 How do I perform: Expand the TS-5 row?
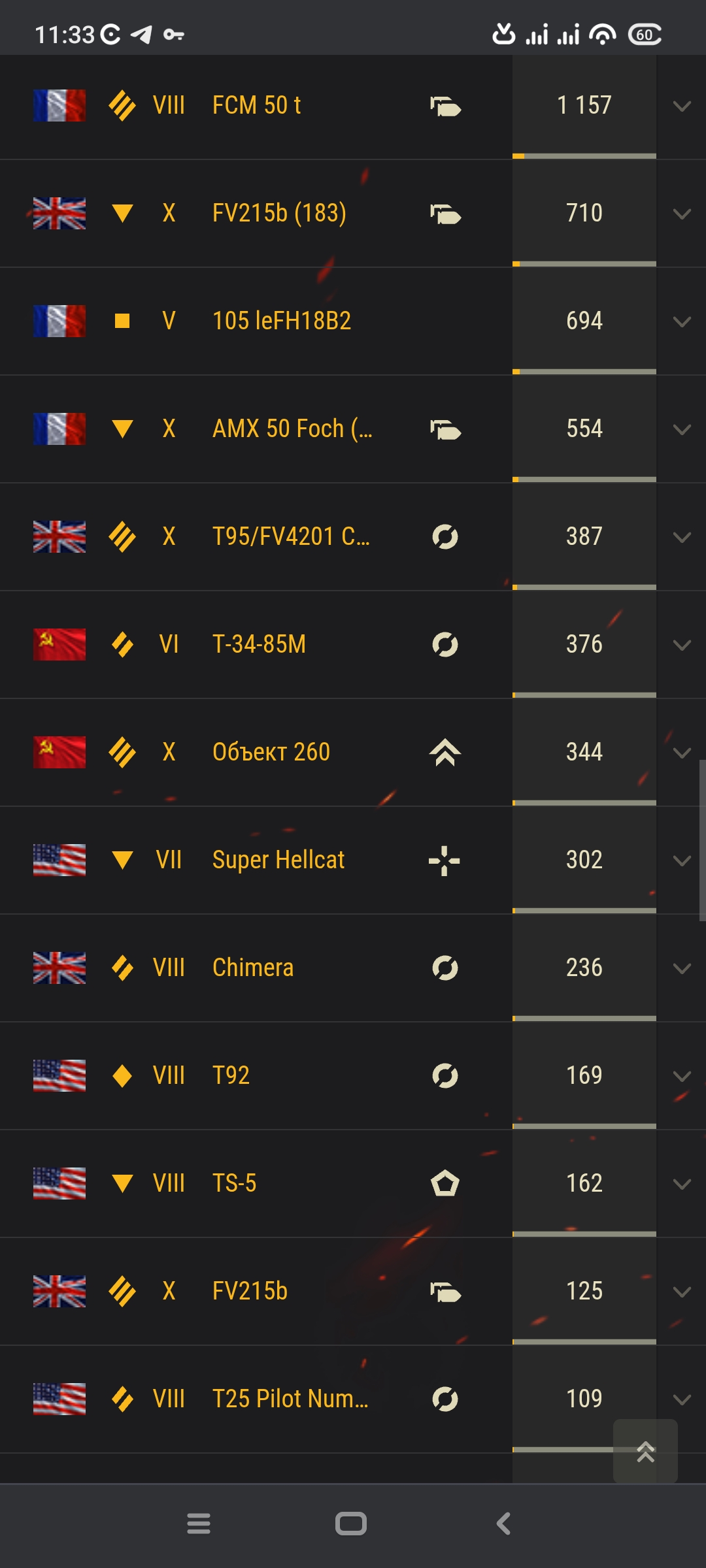pos(682,1184)
